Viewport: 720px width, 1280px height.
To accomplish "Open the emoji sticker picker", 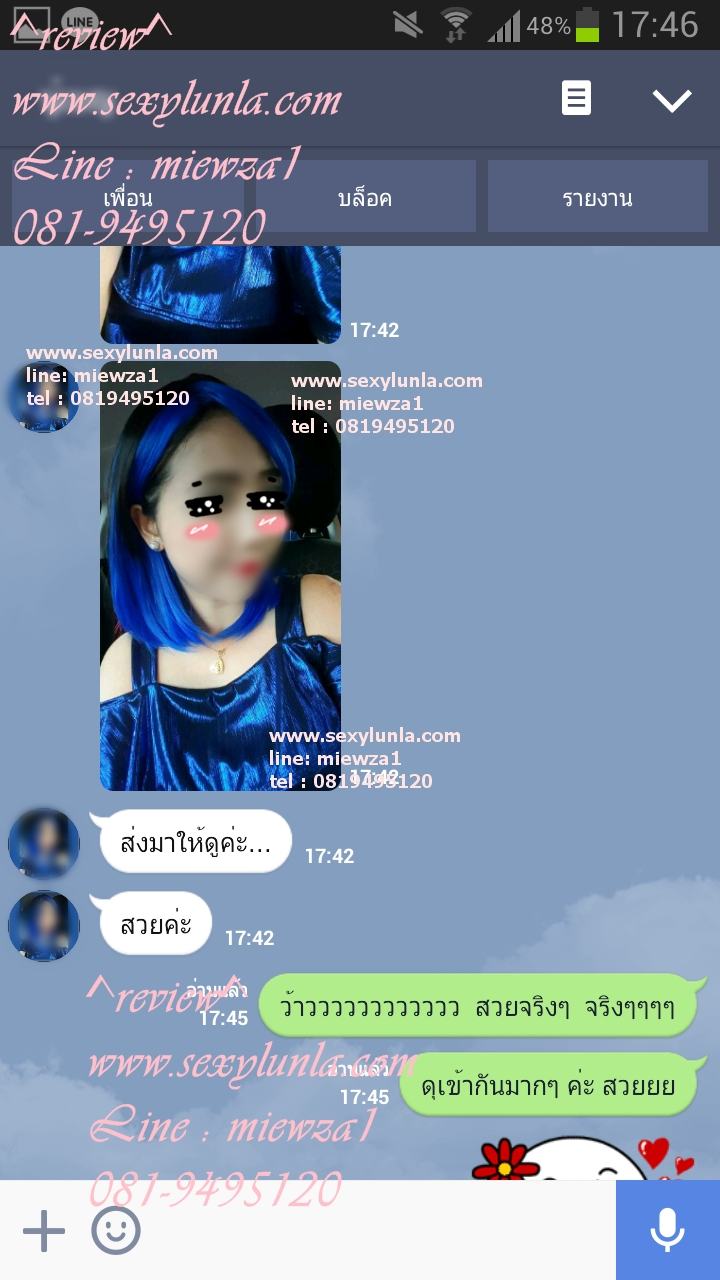I will (x=116, y=1230).
